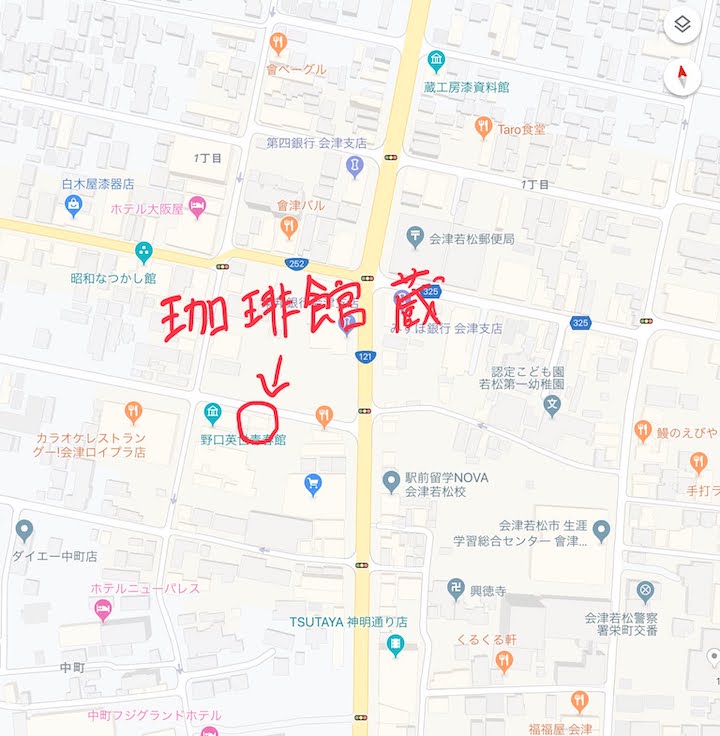Screen dimensions: 720x736
Task: Tap the くるくる軒 restaurant pin
Action: coord(503,660)
